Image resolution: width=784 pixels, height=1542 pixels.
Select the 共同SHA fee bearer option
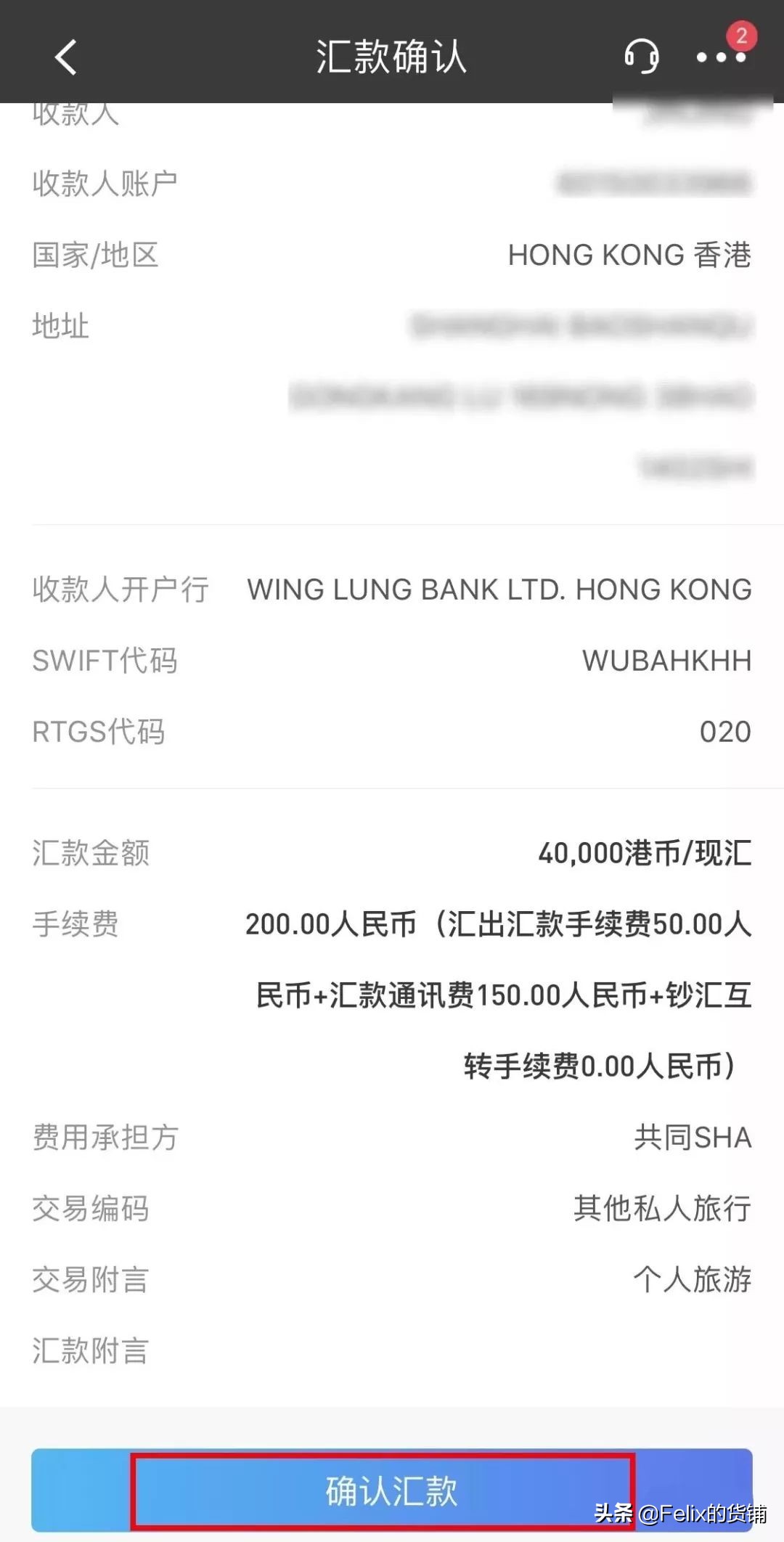[690, 1138]
